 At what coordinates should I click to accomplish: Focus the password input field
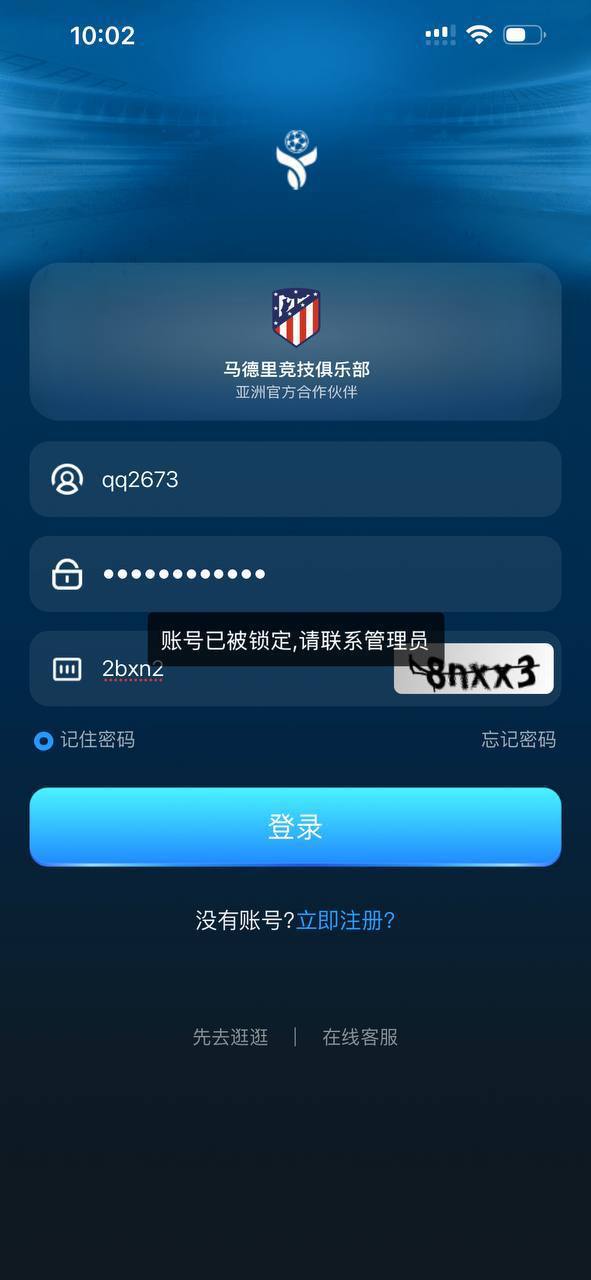point(295,574)
